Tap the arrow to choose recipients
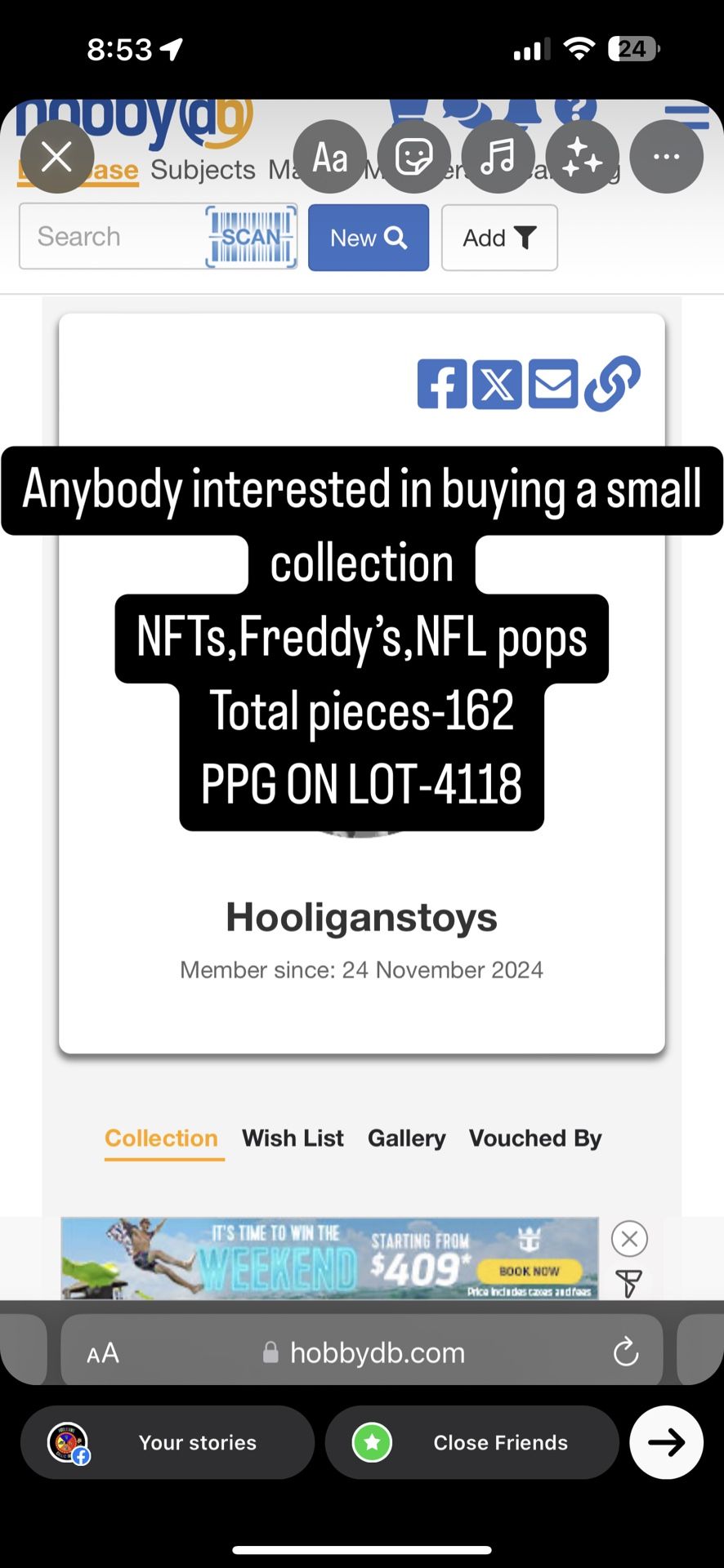This screenshot has width=724, height=1568. click(x=666, y=1442)
